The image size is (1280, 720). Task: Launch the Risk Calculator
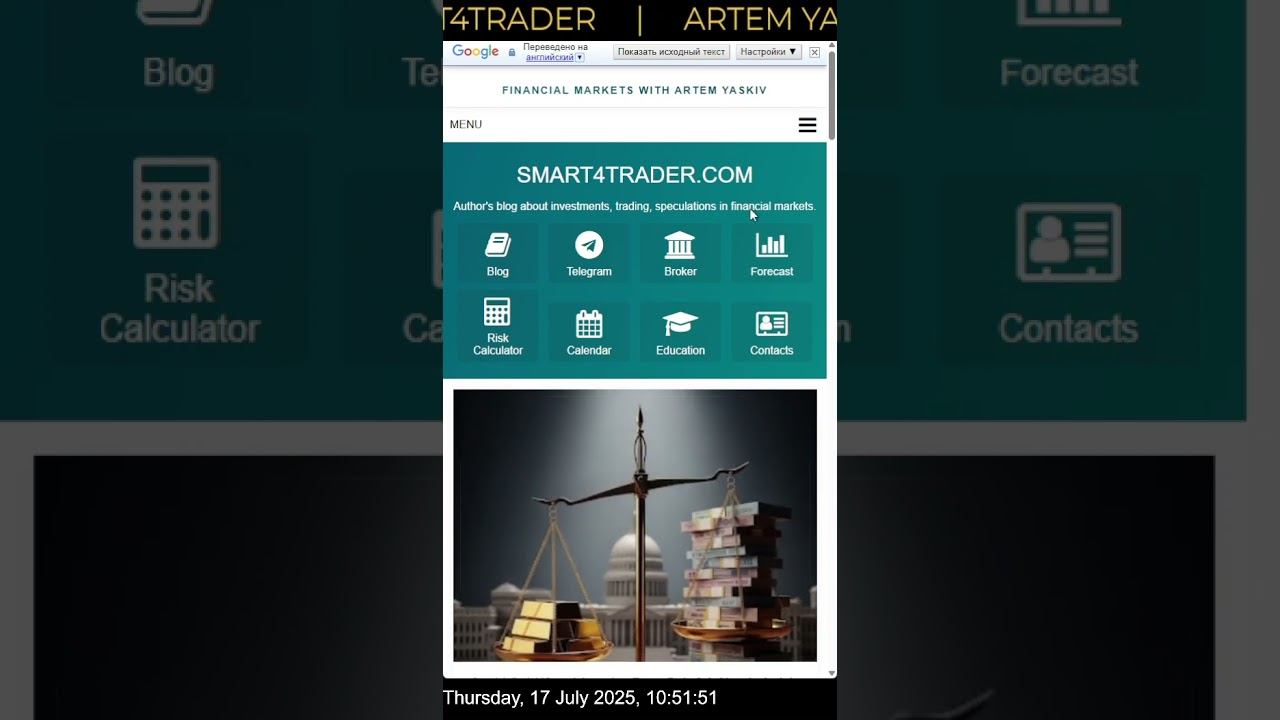click(497, 326)
